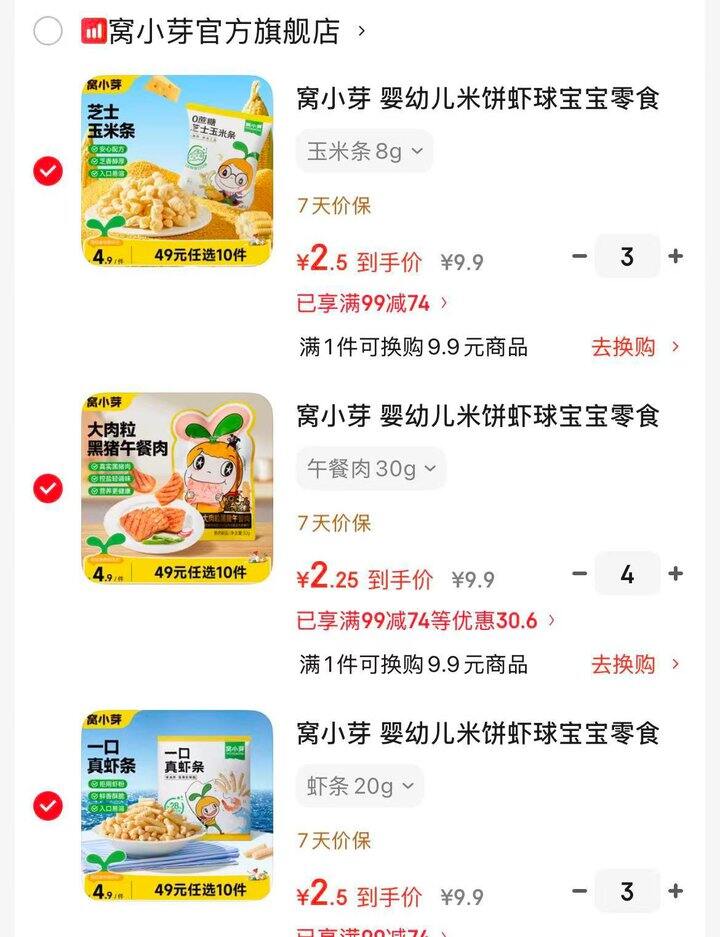Tap the plus icon for 午餐肉 quantity
This screenshot has width=720, height=937.
pos(676,574)
